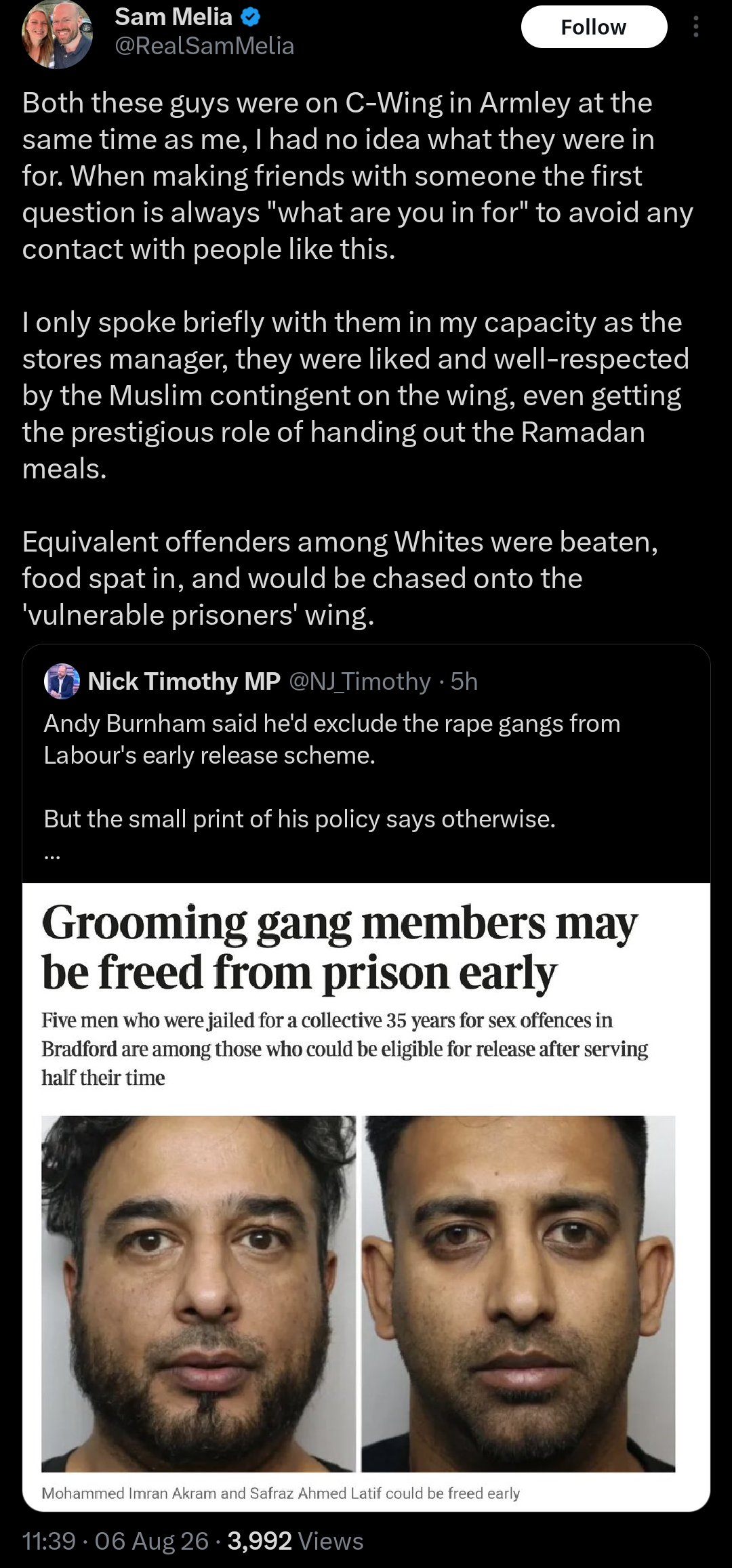View the grooming gang article image
Viewport: 732px width, 1568px height.
click(366, 1197)
